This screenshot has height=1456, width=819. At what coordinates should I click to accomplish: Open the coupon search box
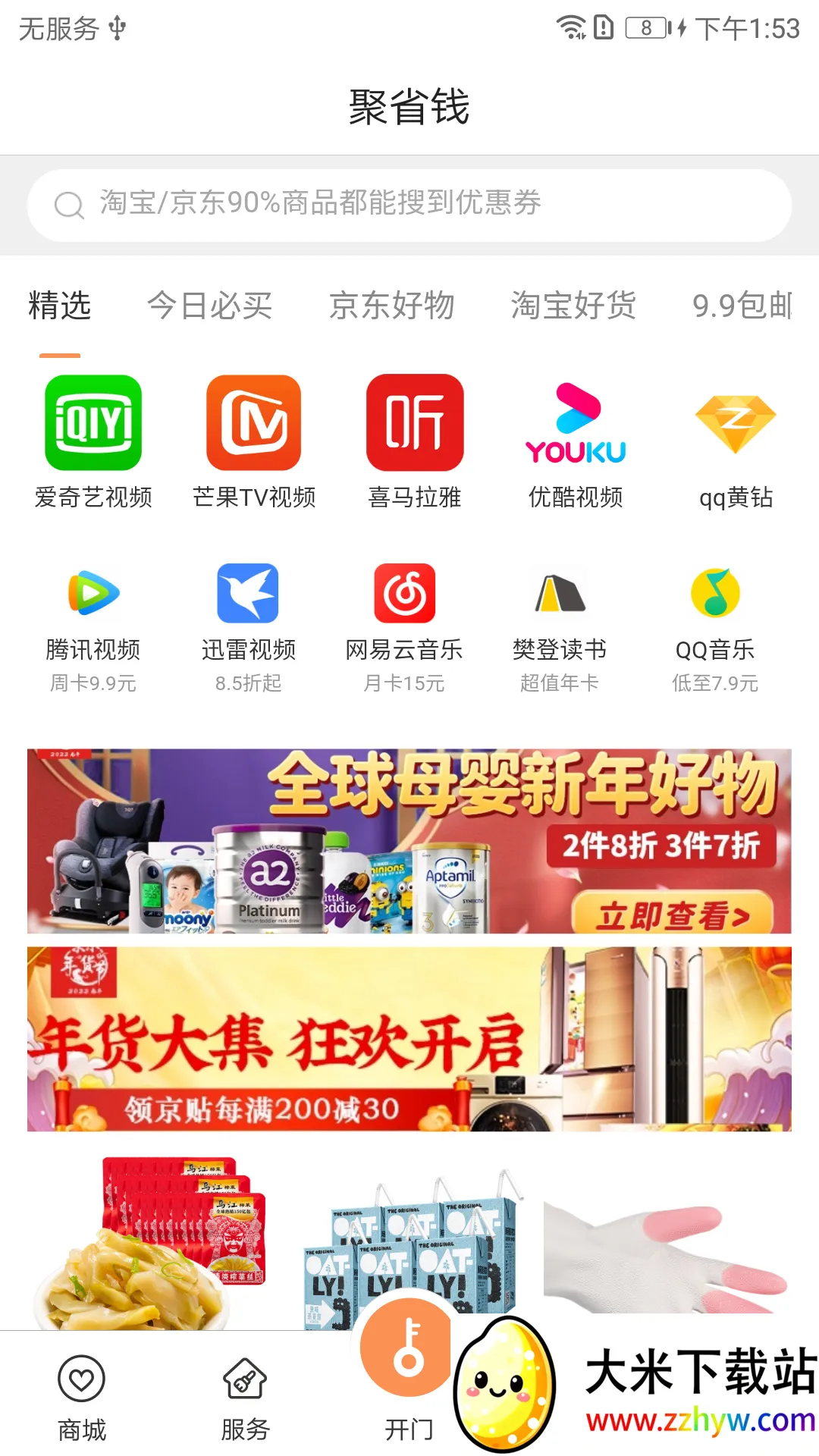[x=409, y=205]
